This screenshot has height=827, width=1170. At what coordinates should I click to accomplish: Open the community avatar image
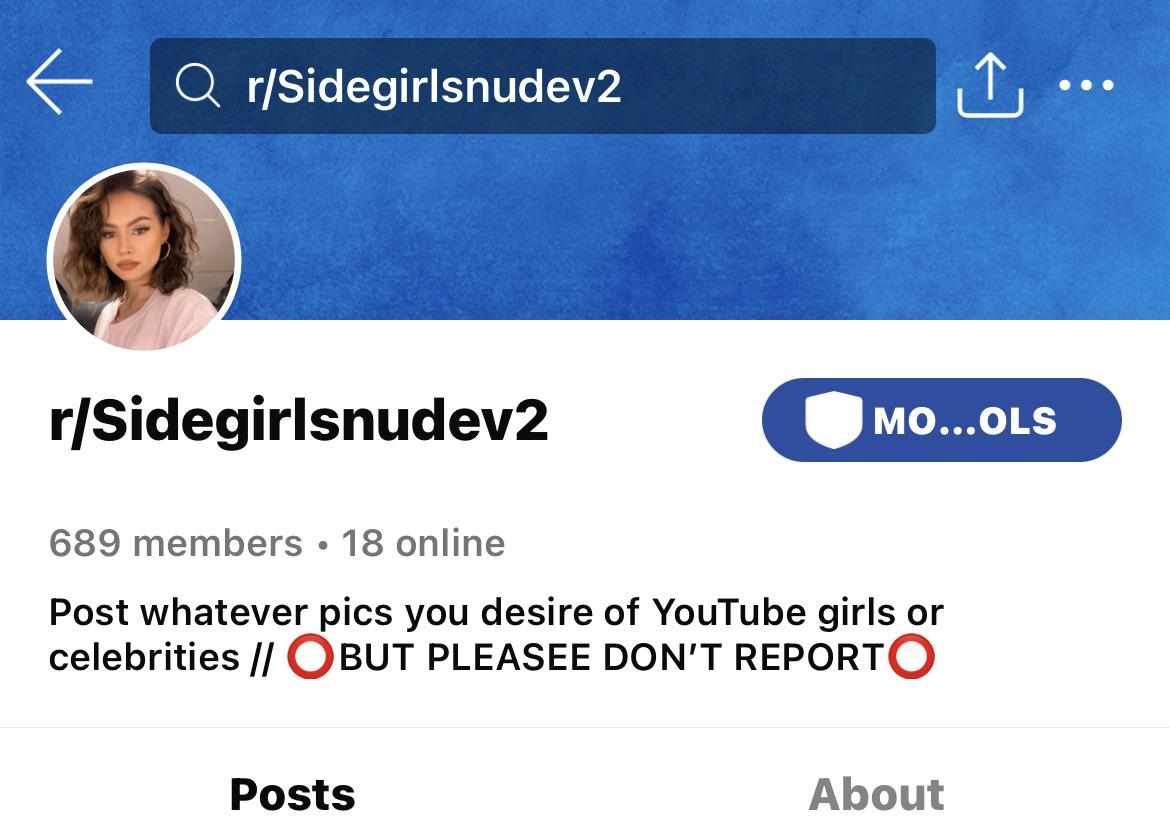click(144, 260)
